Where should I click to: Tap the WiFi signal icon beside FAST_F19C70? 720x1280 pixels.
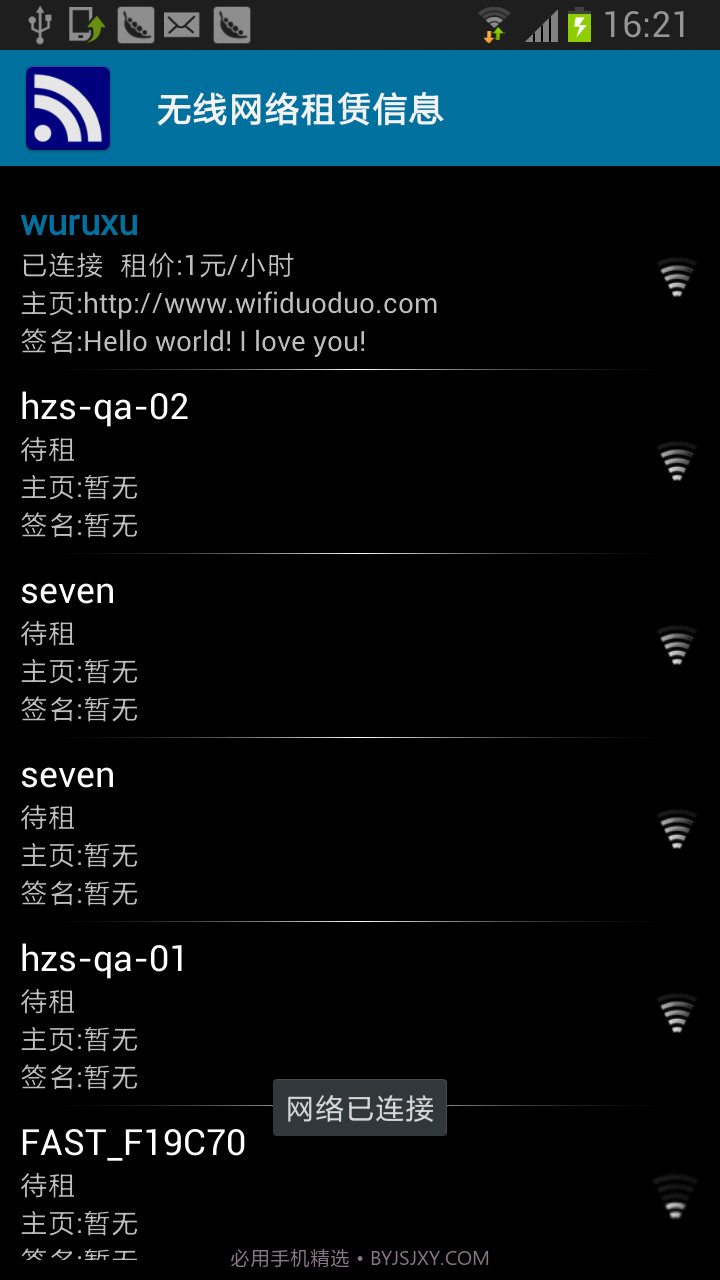point(676,1197)
